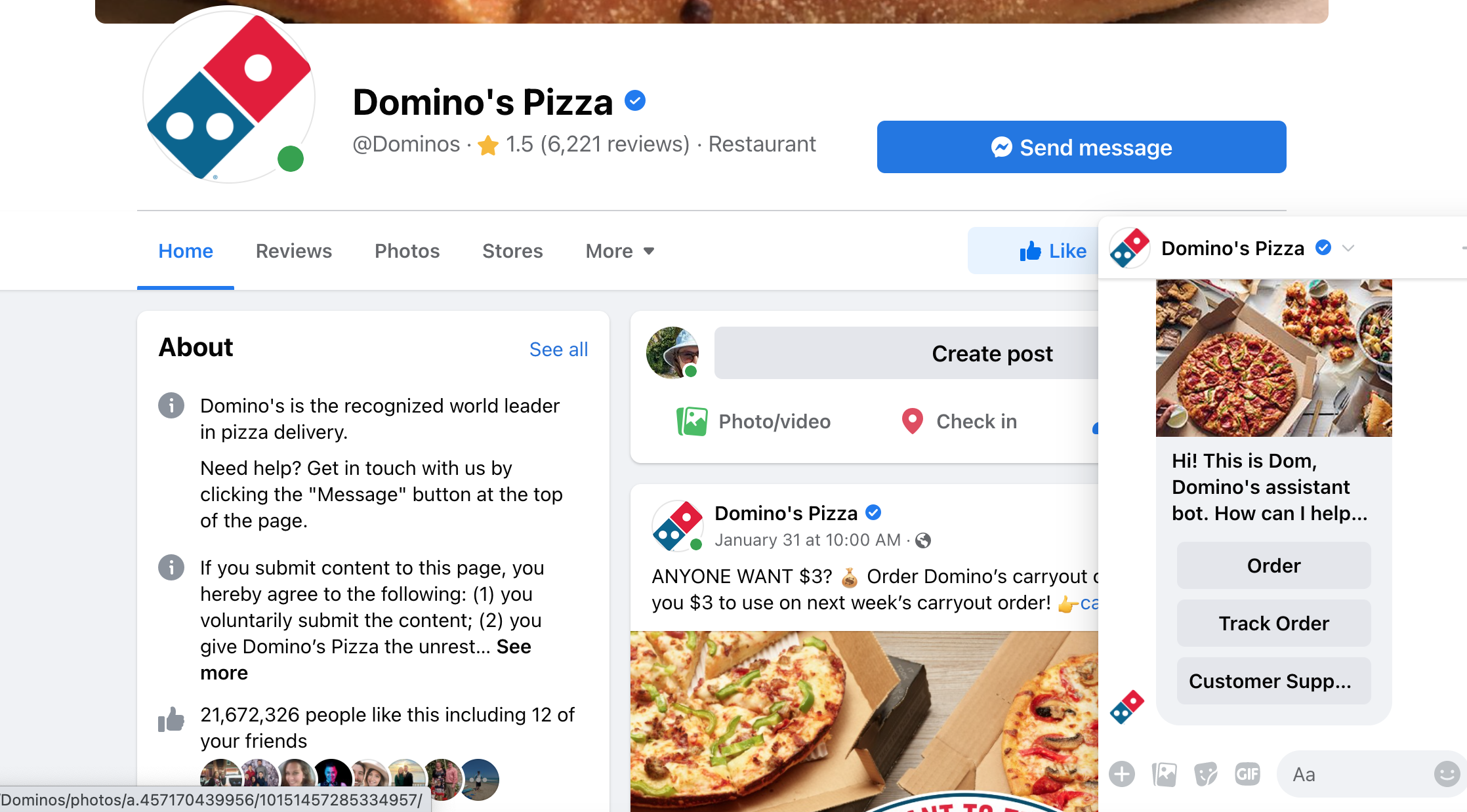Viewport: 1467px width, 812px height.
Task: Open See all in About section
Action: pos(558,349)
